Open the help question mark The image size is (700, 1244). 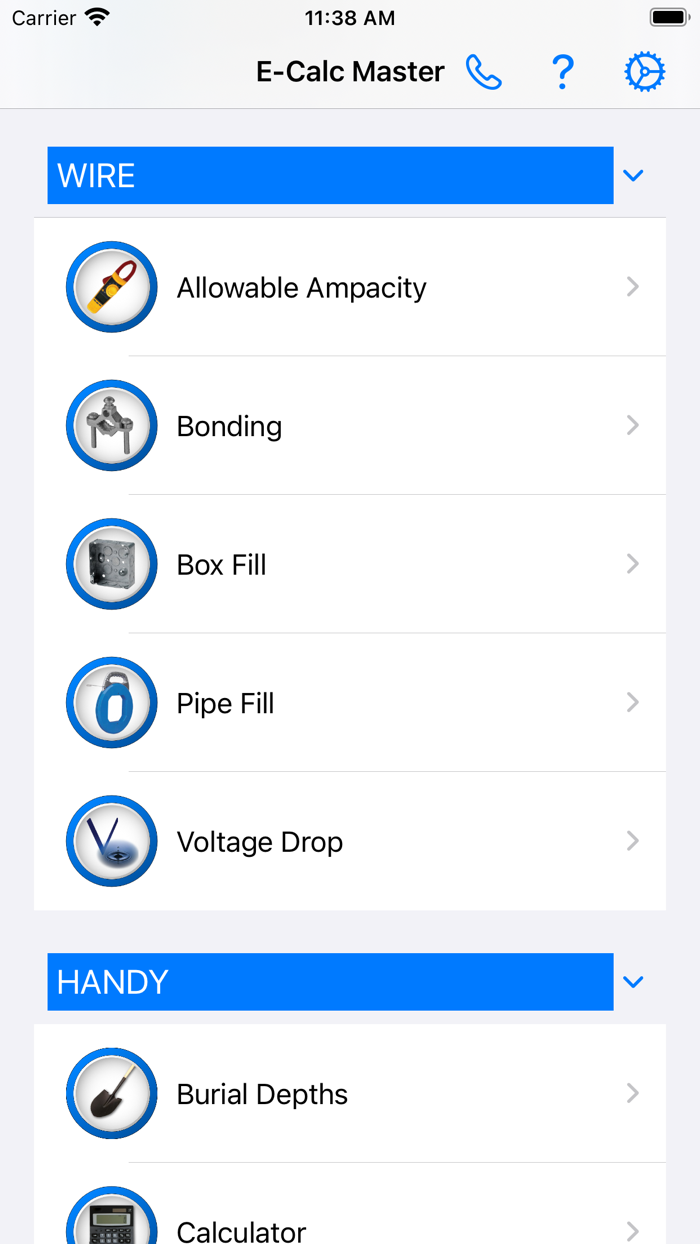563,72
